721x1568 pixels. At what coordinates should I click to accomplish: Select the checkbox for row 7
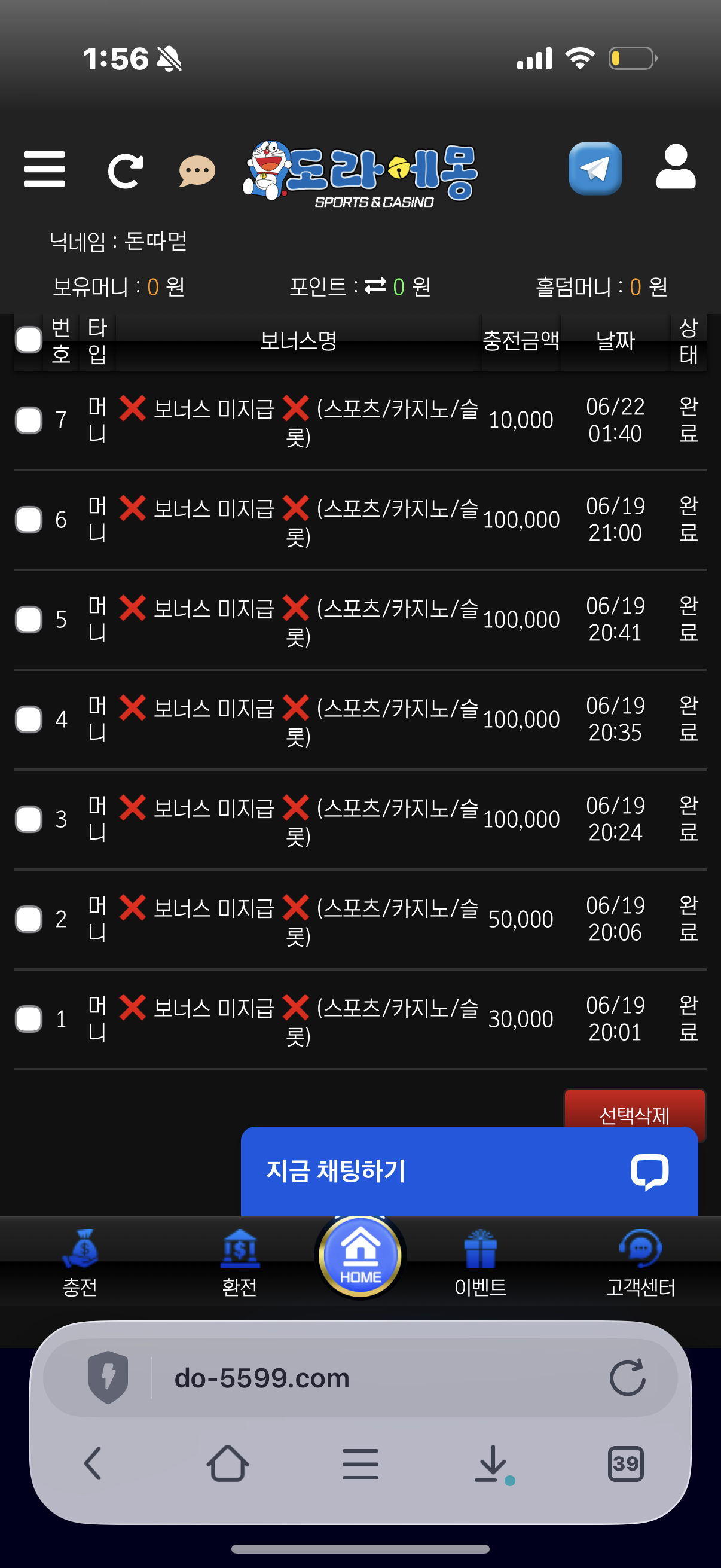(x=29, y=420)
